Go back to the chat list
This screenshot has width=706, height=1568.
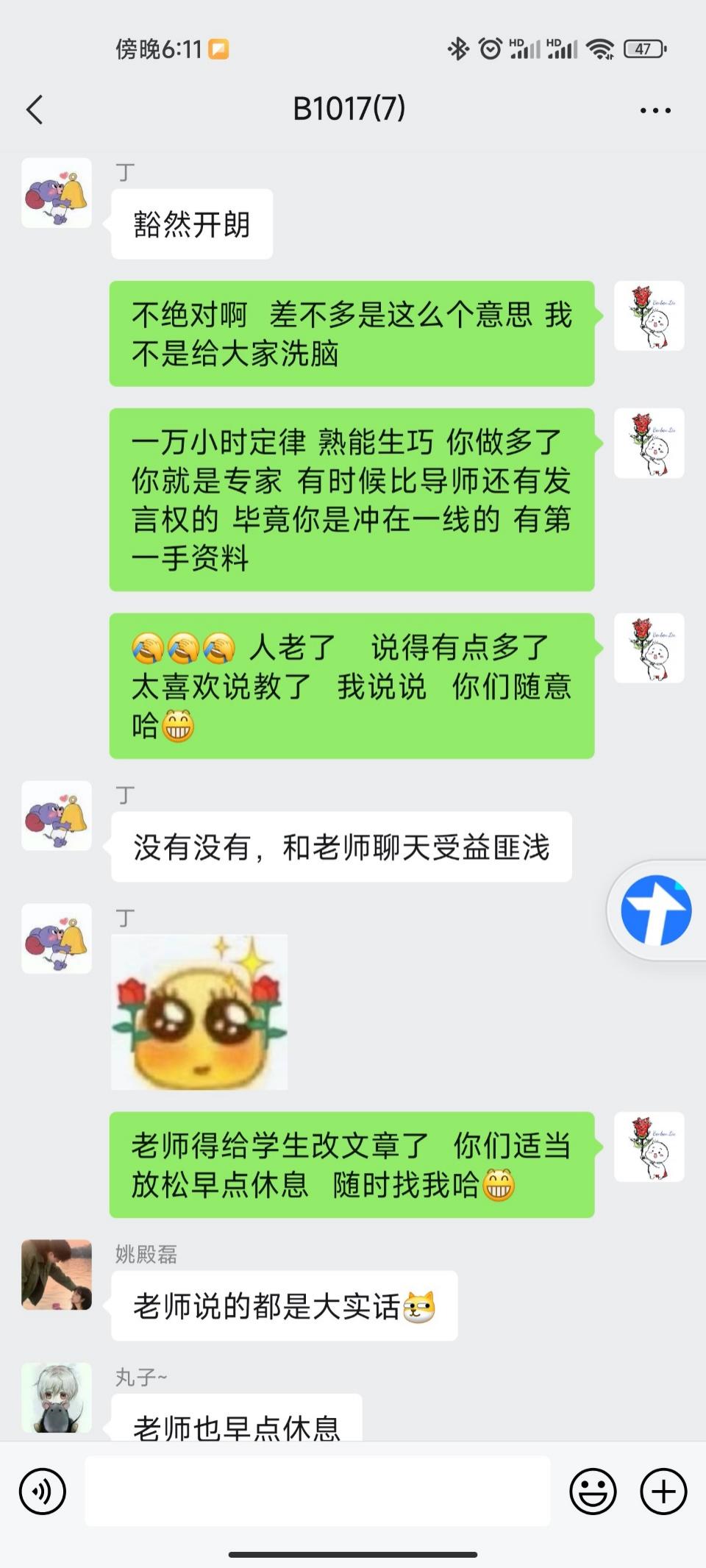pos(35,110)
